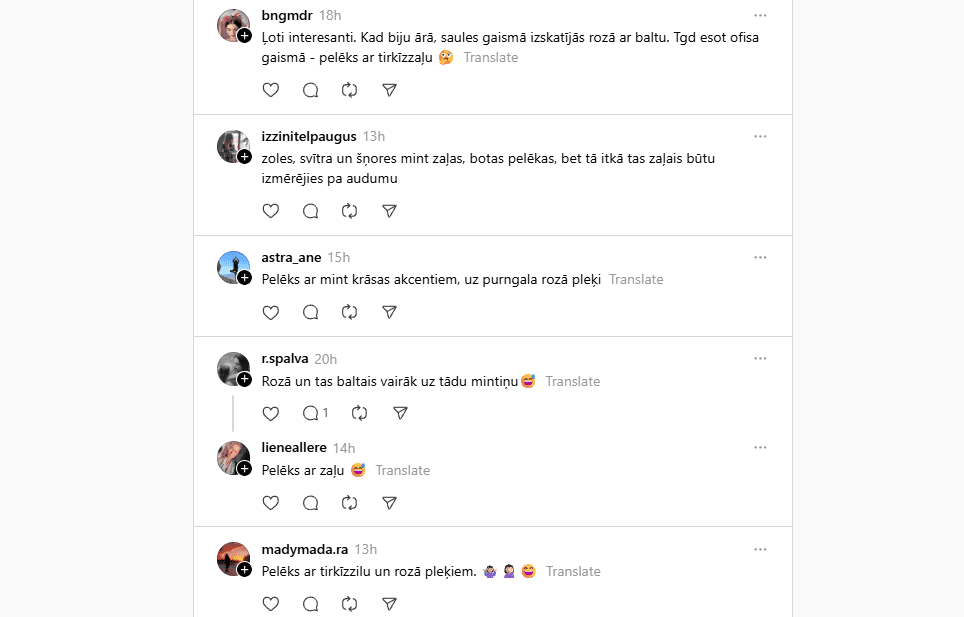Viewport: 964px width, 617px height.
Task: Open the overflow menu on bngmdr's comment
Action: [x=760, y=15]
